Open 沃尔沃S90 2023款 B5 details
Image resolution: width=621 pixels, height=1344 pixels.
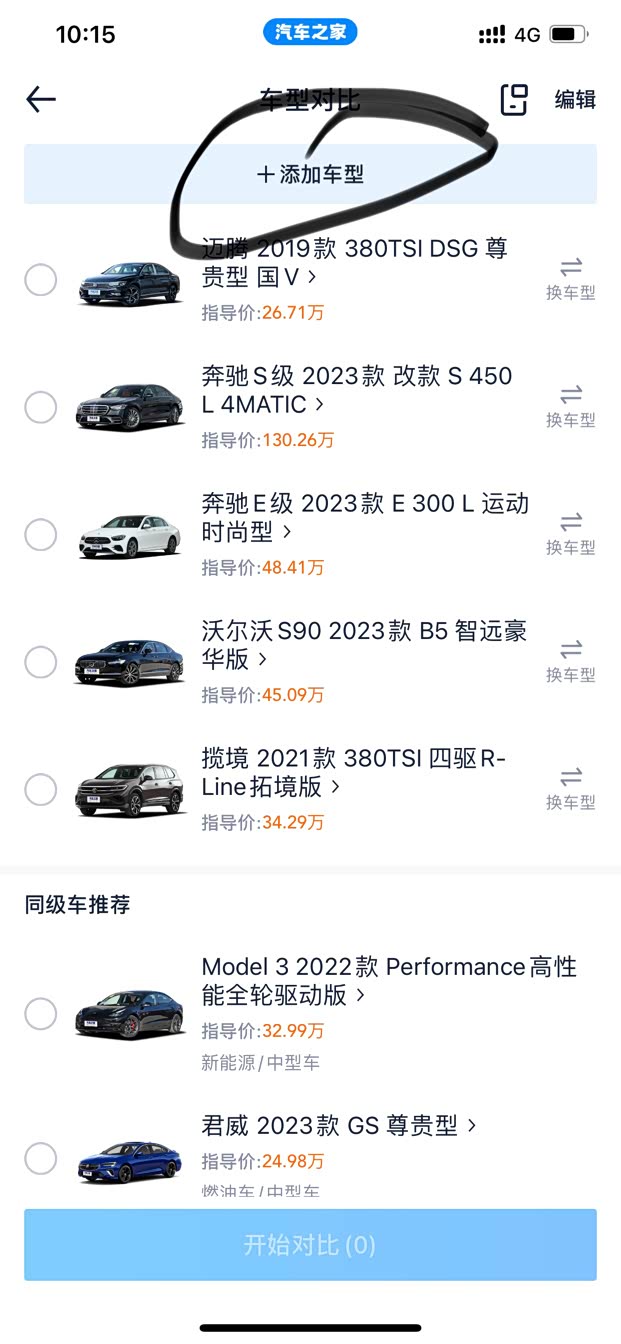[363, 644]
